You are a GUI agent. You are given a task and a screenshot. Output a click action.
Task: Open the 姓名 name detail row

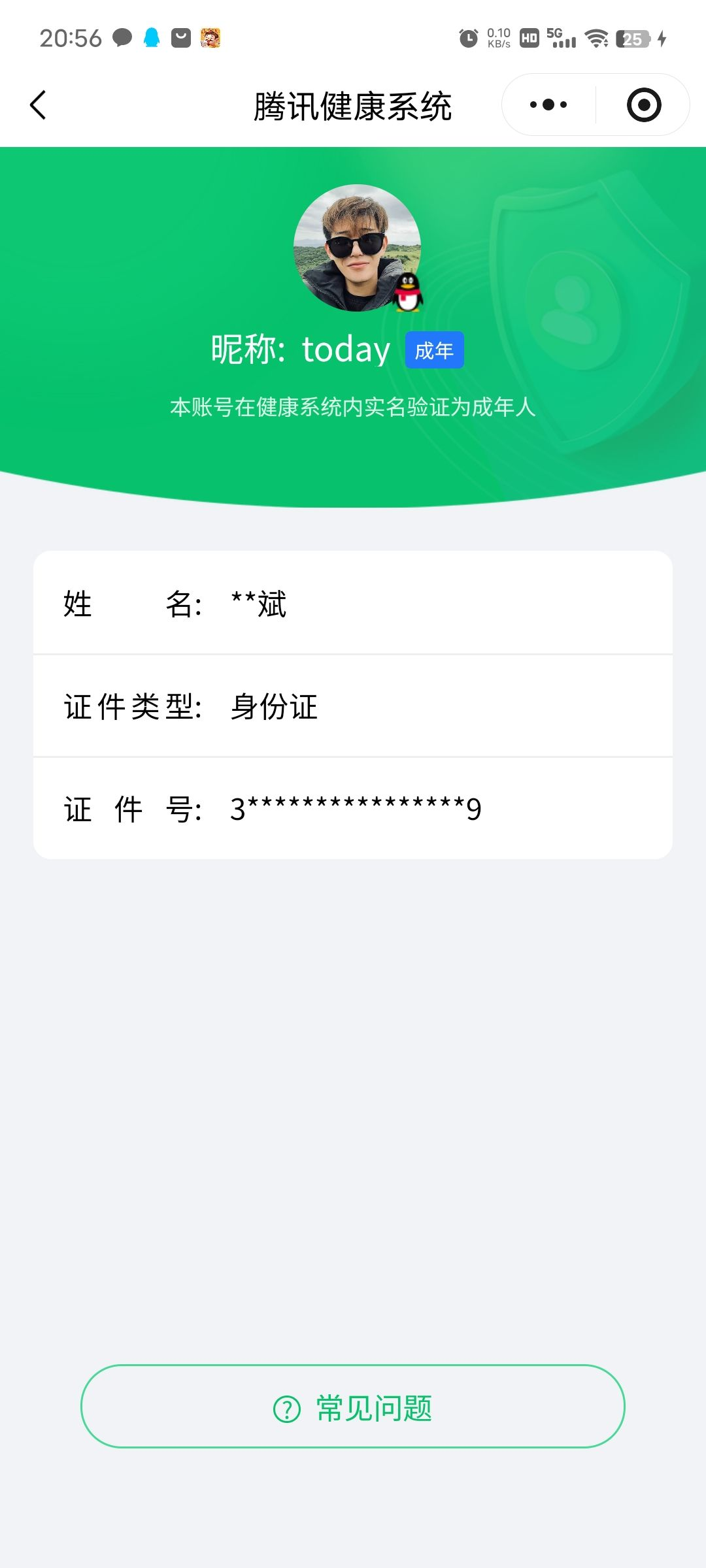click(x=353, y=606)
